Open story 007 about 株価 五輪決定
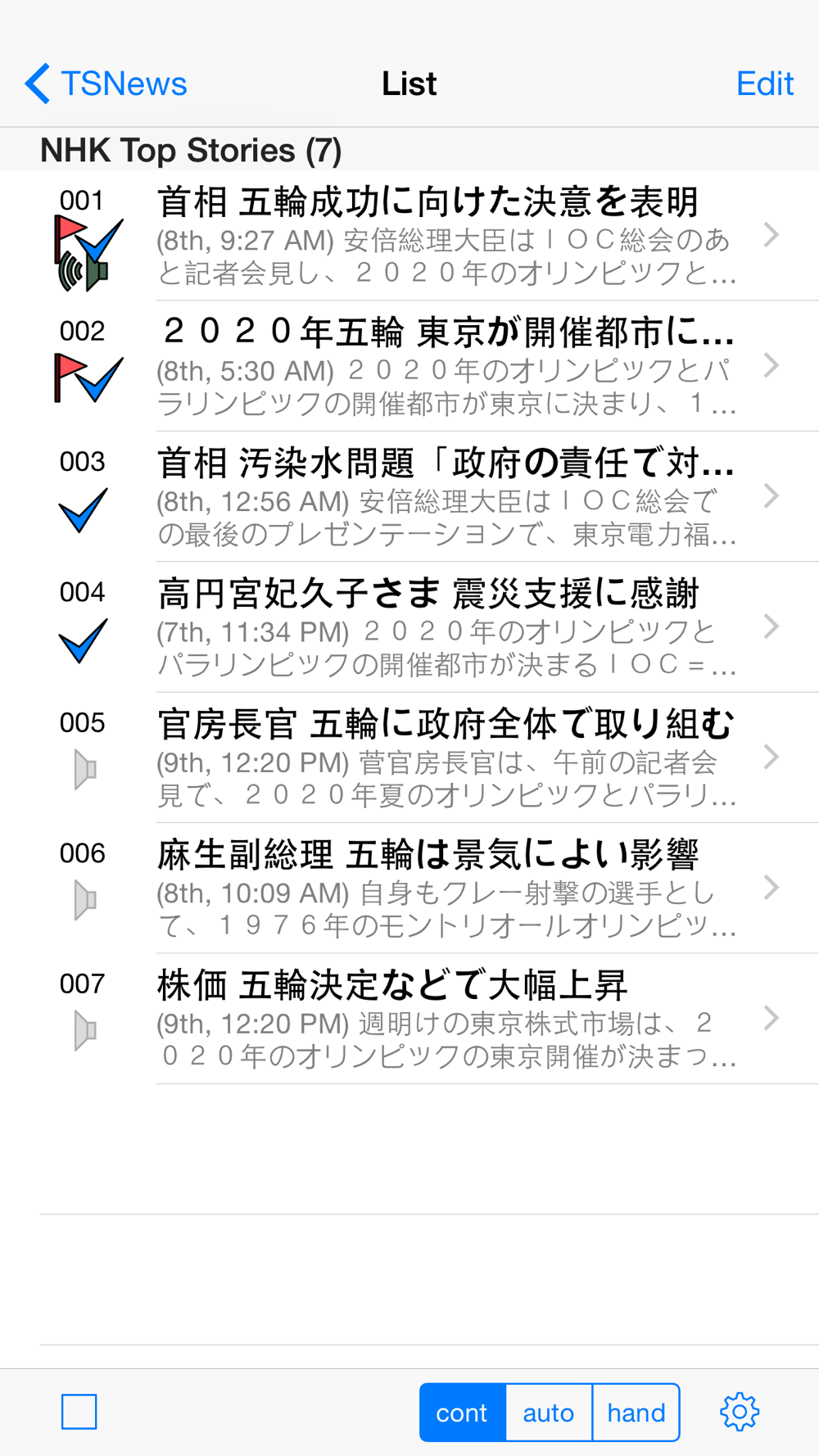 (x=409, y=1019)
